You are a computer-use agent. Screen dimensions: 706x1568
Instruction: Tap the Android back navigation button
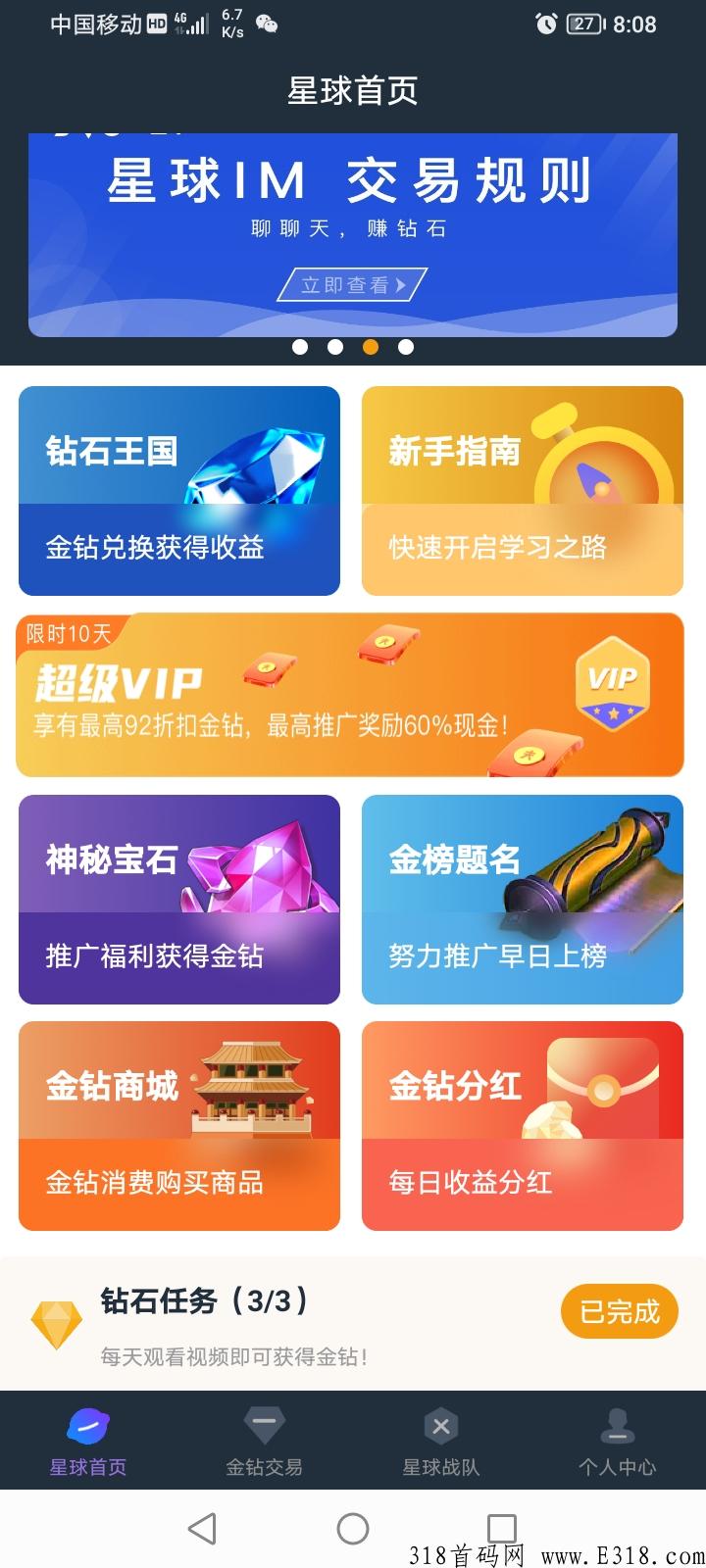point(202,1527)
